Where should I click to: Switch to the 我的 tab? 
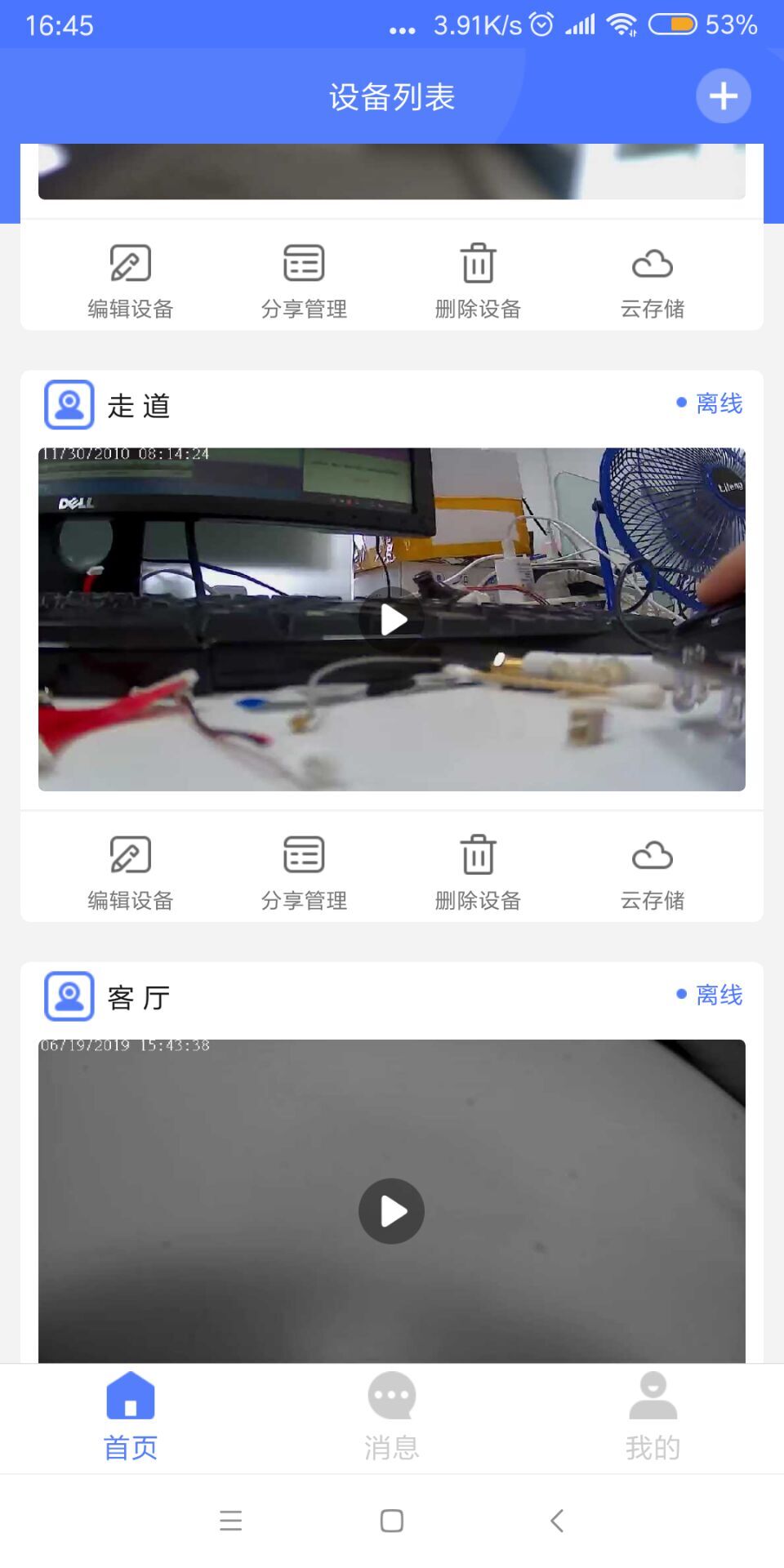coord(653,1416)
